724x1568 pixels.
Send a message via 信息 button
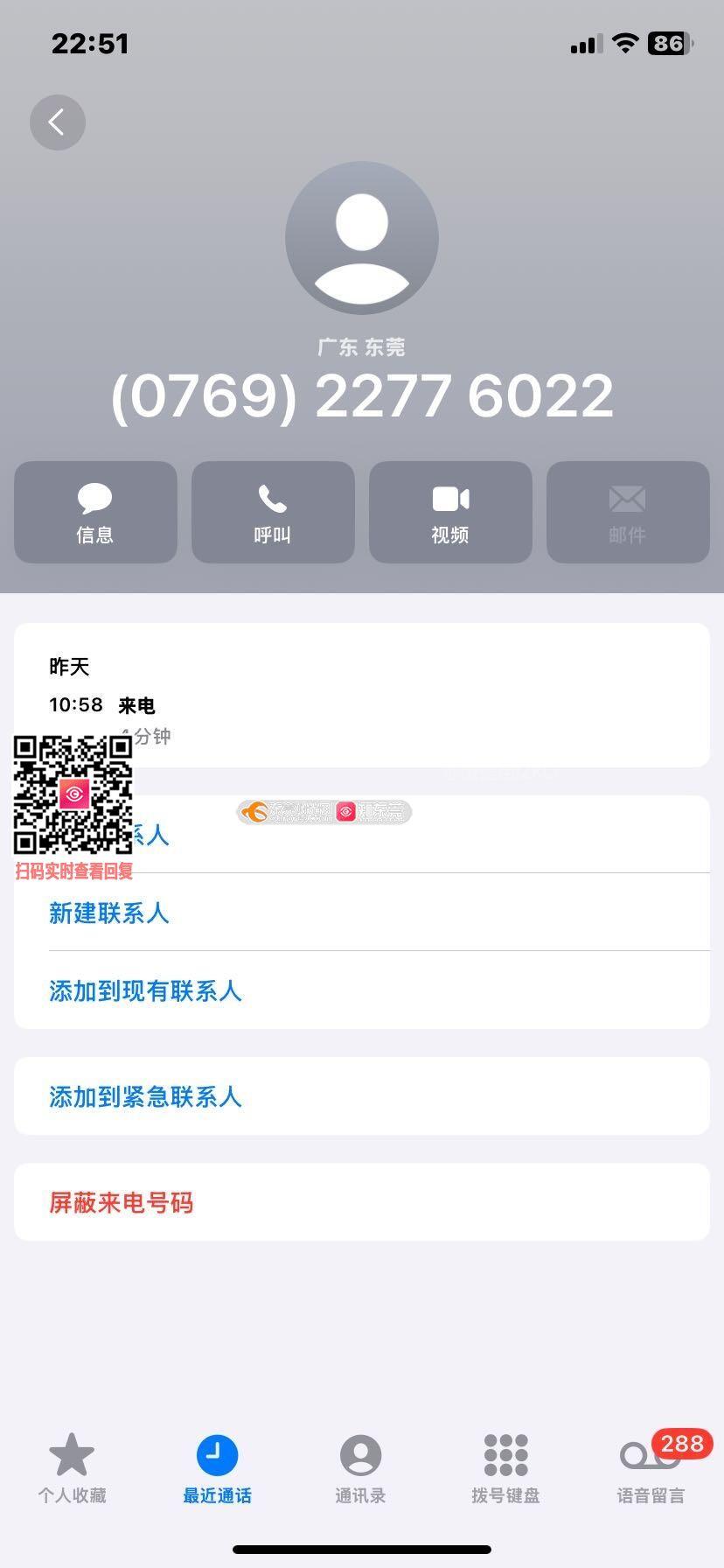tap(95, 512)
